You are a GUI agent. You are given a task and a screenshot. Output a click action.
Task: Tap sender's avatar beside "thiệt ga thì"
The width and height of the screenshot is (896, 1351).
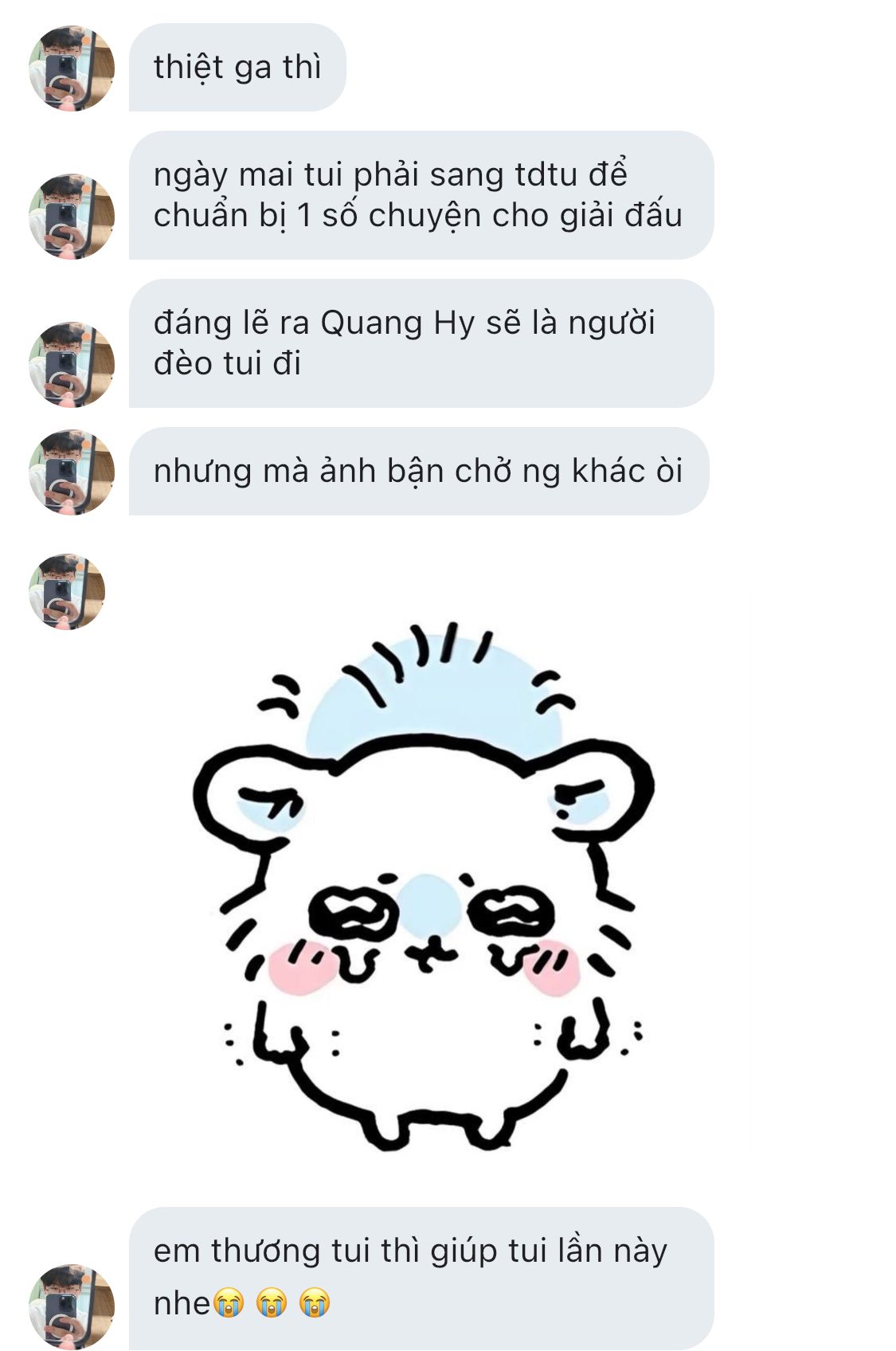click(x=71, y=69)
